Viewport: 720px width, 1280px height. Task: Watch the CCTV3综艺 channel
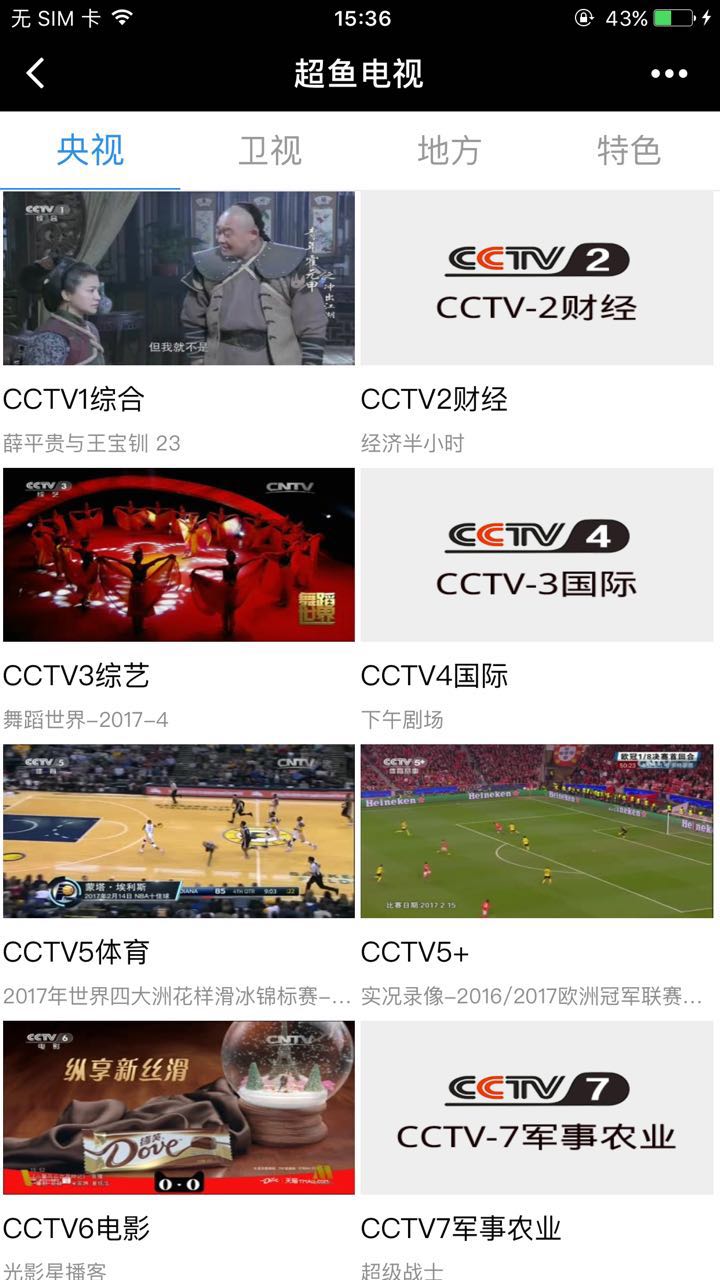pos(179,555)
